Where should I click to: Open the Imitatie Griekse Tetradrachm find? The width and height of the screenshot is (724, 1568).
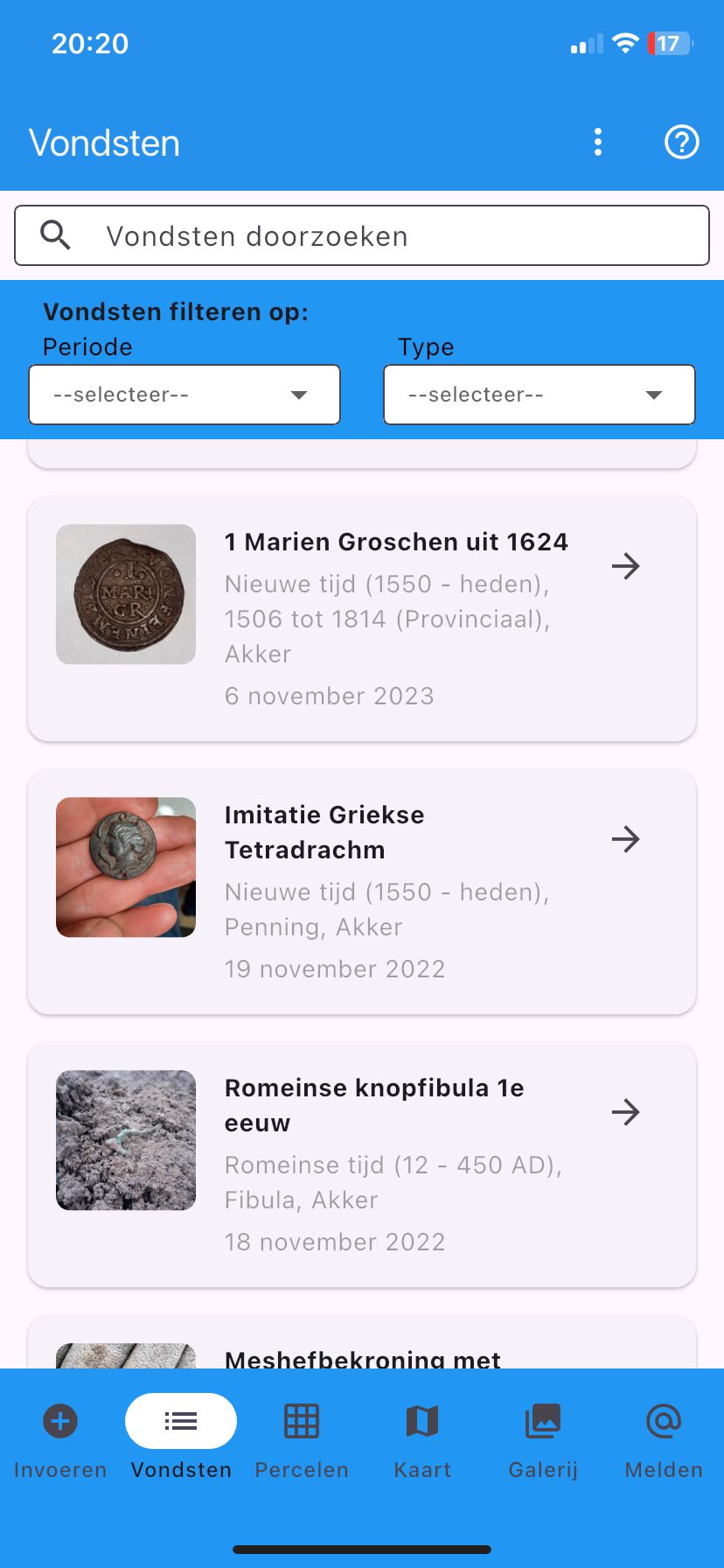pos(362,892)
